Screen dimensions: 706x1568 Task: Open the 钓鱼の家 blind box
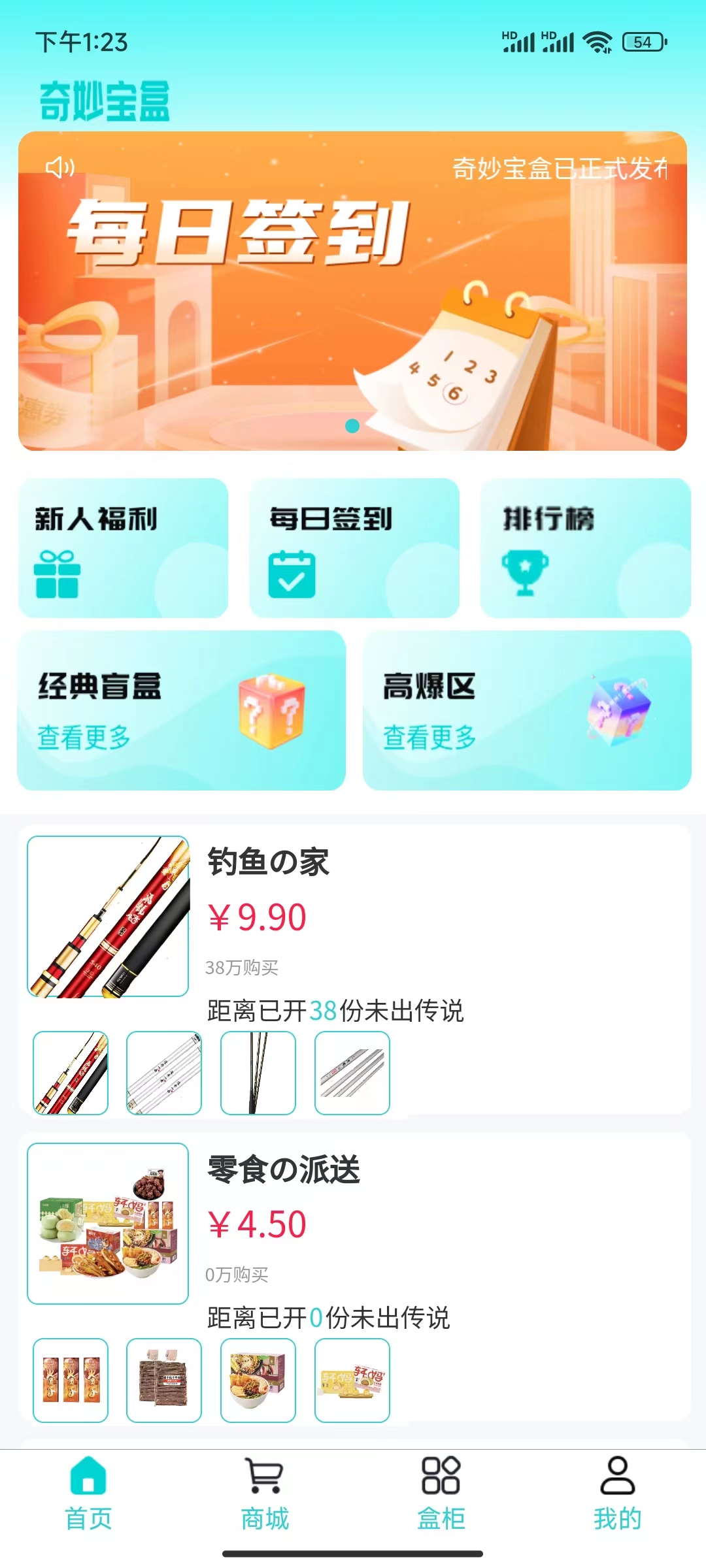click(353, 928)
